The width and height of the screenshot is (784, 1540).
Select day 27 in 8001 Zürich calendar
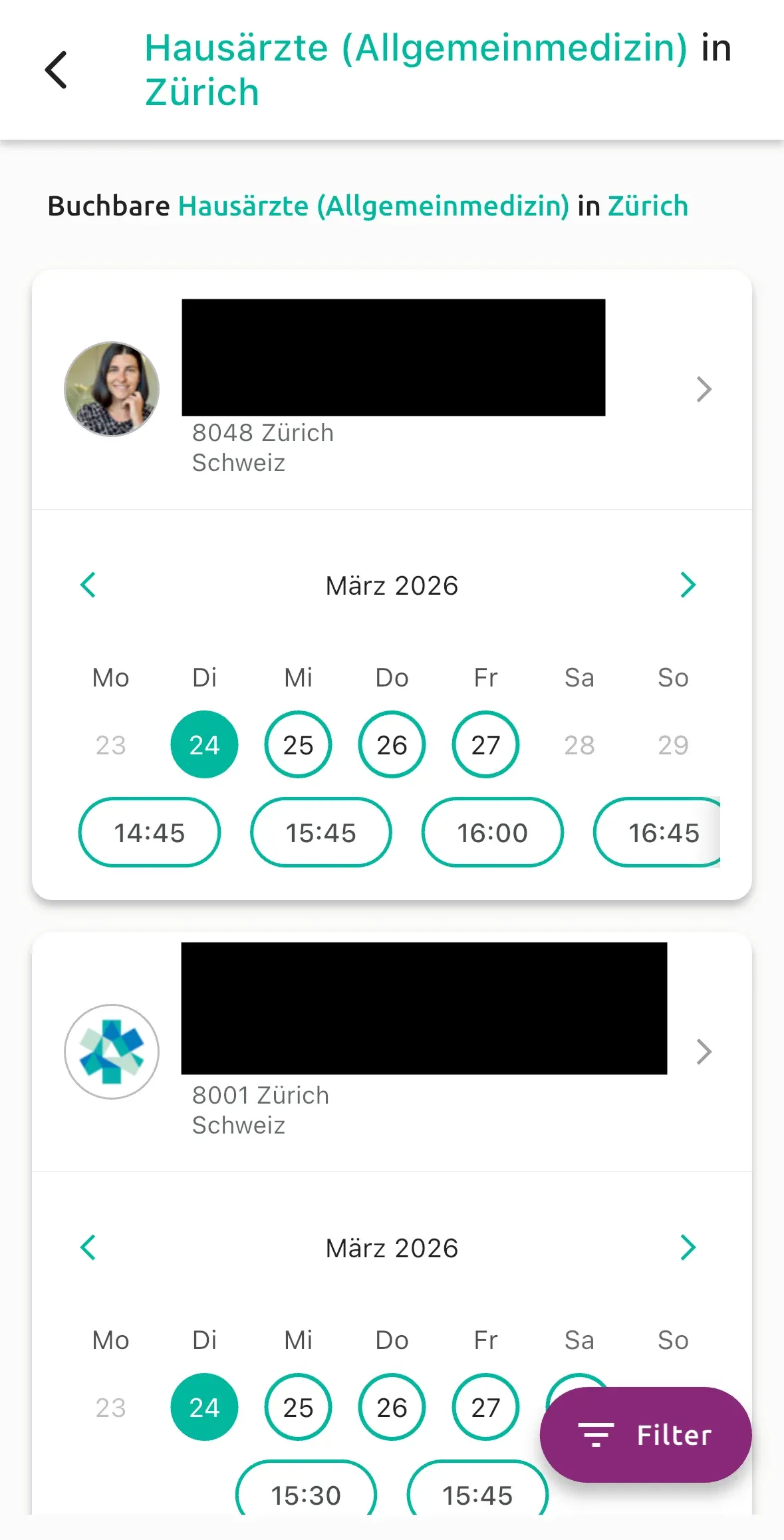pos(485,1407)
